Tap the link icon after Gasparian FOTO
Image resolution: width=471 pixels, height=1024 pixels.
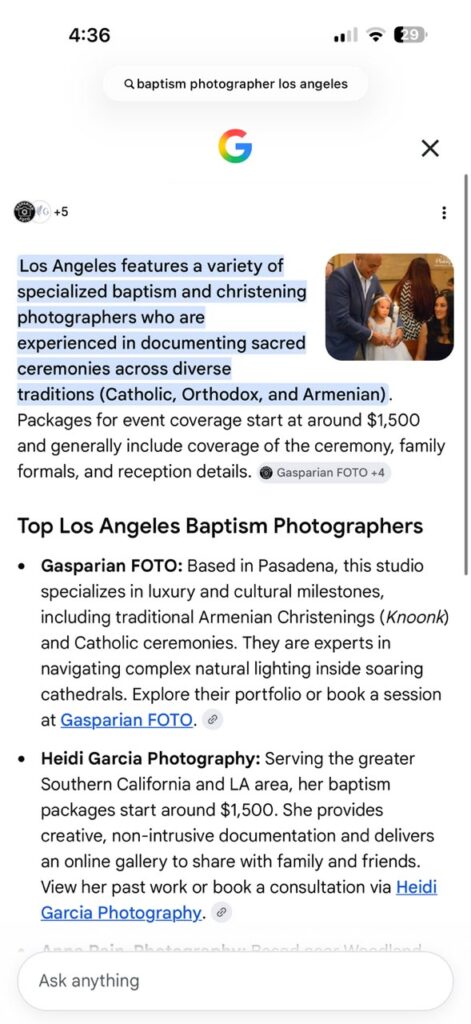tap(212, 720)
